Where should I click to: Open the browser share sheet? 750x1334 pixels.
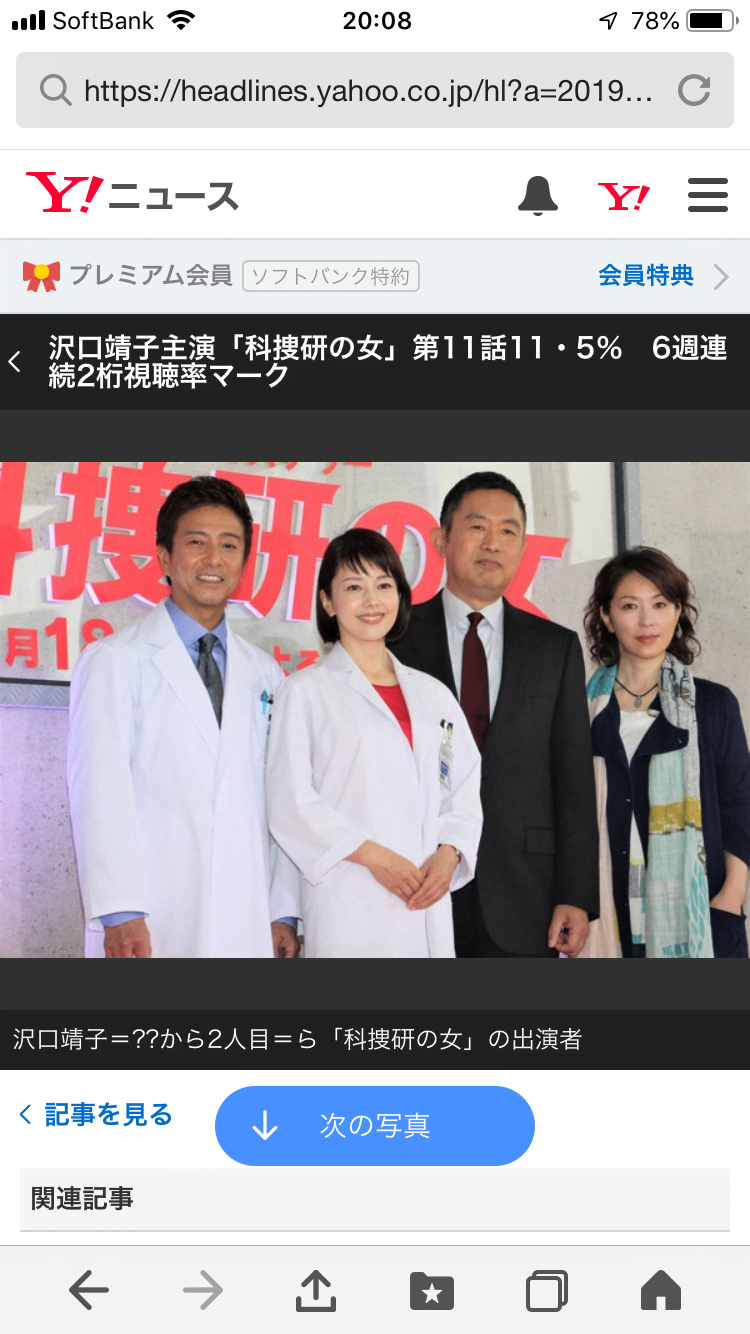tap(316, 1291)
